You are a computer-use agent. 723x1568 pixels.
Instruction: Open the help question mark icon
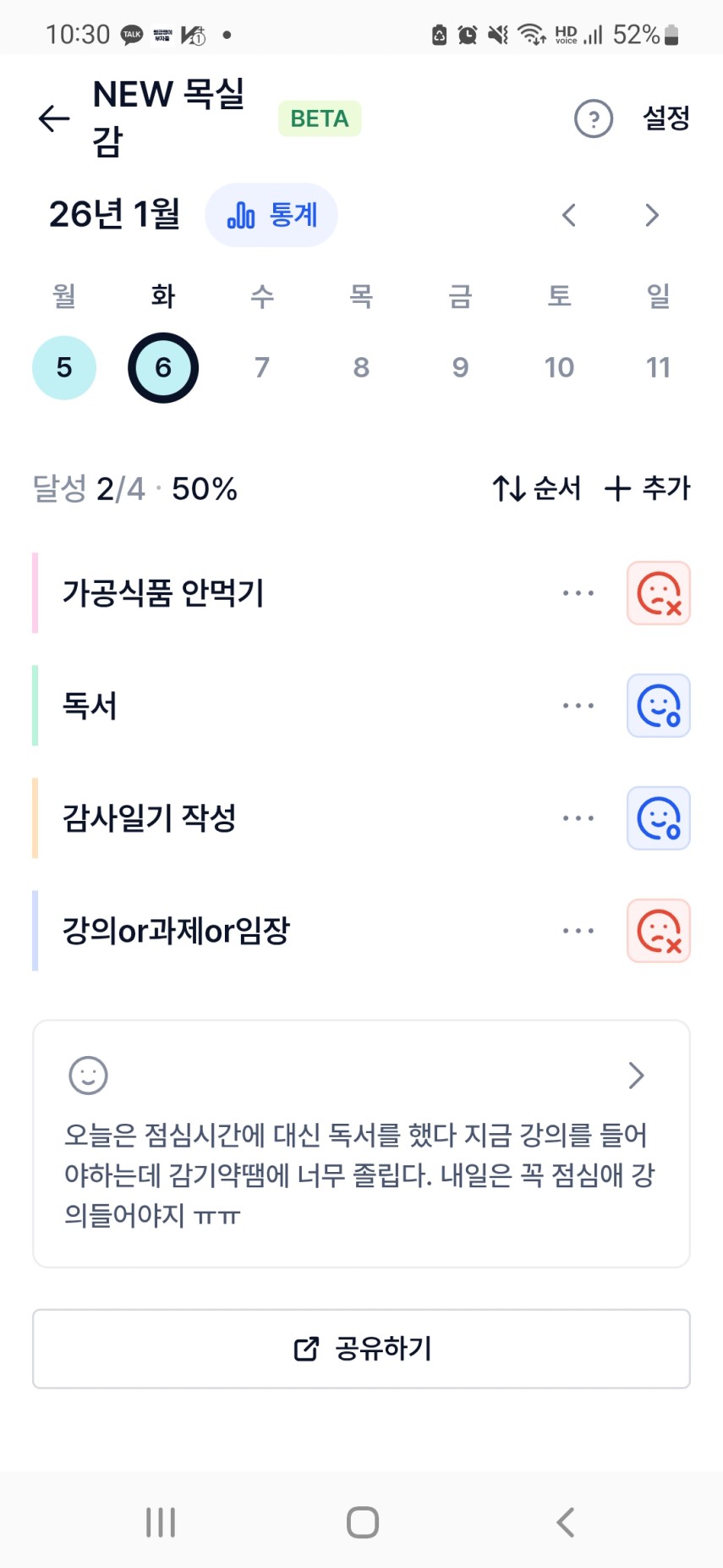pos(594,118)
